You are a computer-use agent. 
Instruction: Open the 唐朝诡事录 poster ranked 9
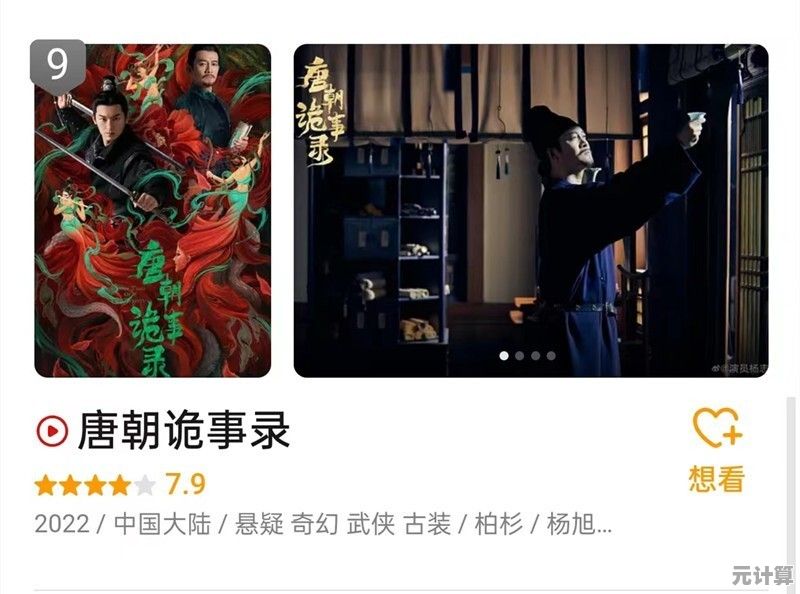pyautogui.click(x=152, y=211)
